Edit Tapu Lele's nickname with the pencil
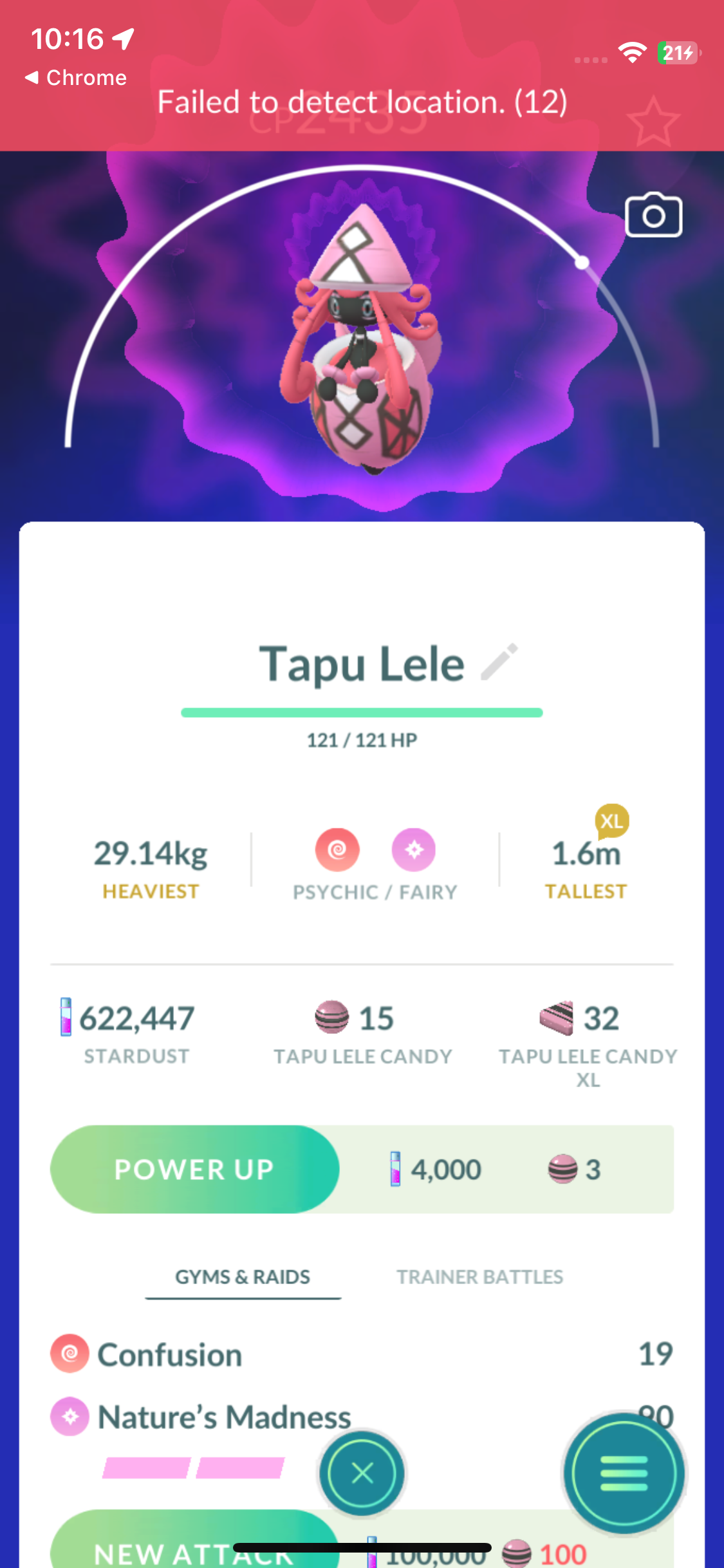Image resolution: width=724 pixels, height=1568 pixels. 499,662
